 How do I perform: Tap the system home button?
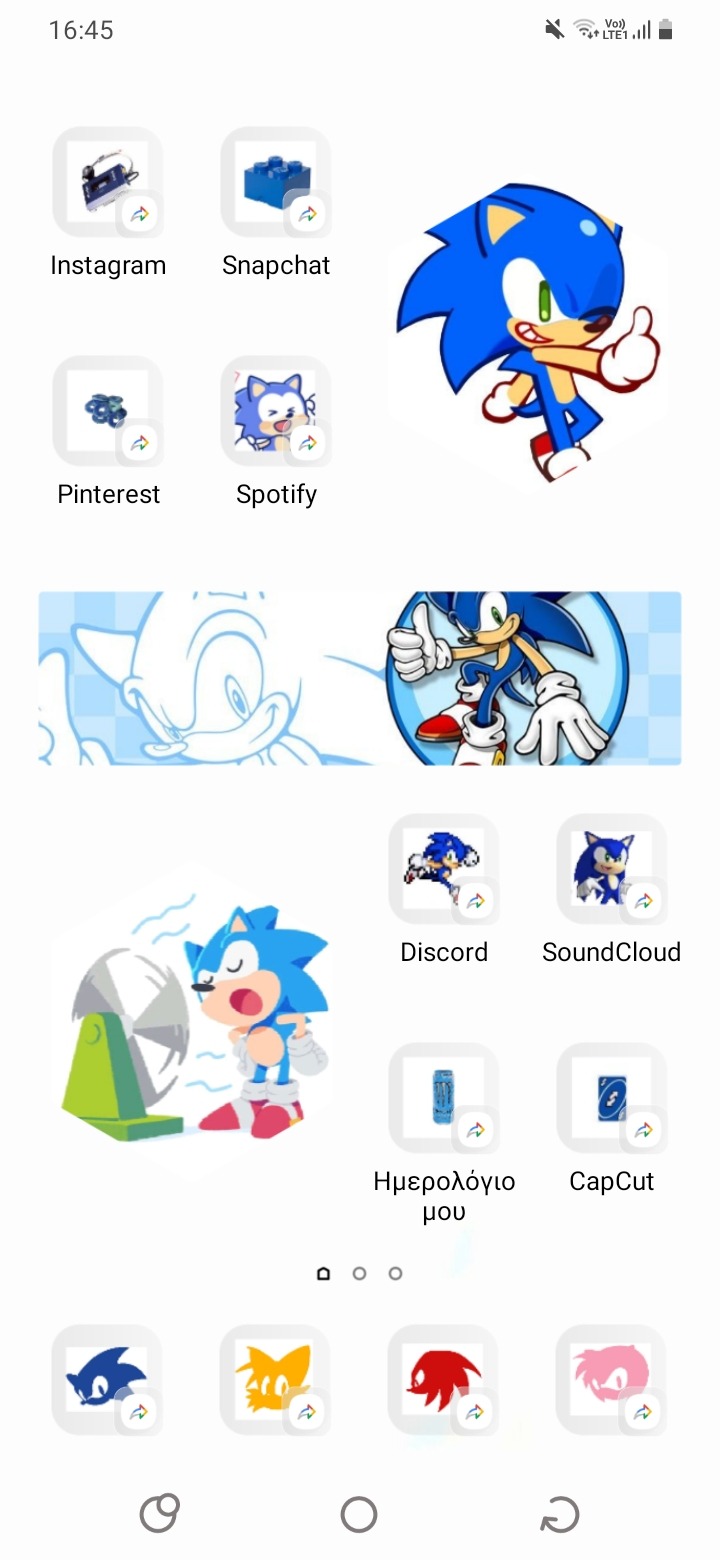pyautogui.click(x=359, y=1514)
